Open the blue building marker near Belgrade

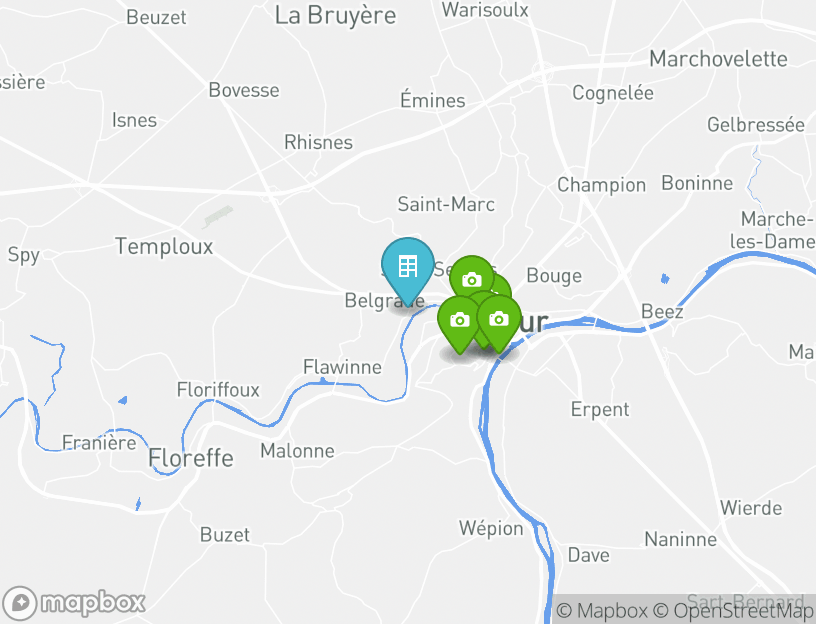(x=408, y=267)
